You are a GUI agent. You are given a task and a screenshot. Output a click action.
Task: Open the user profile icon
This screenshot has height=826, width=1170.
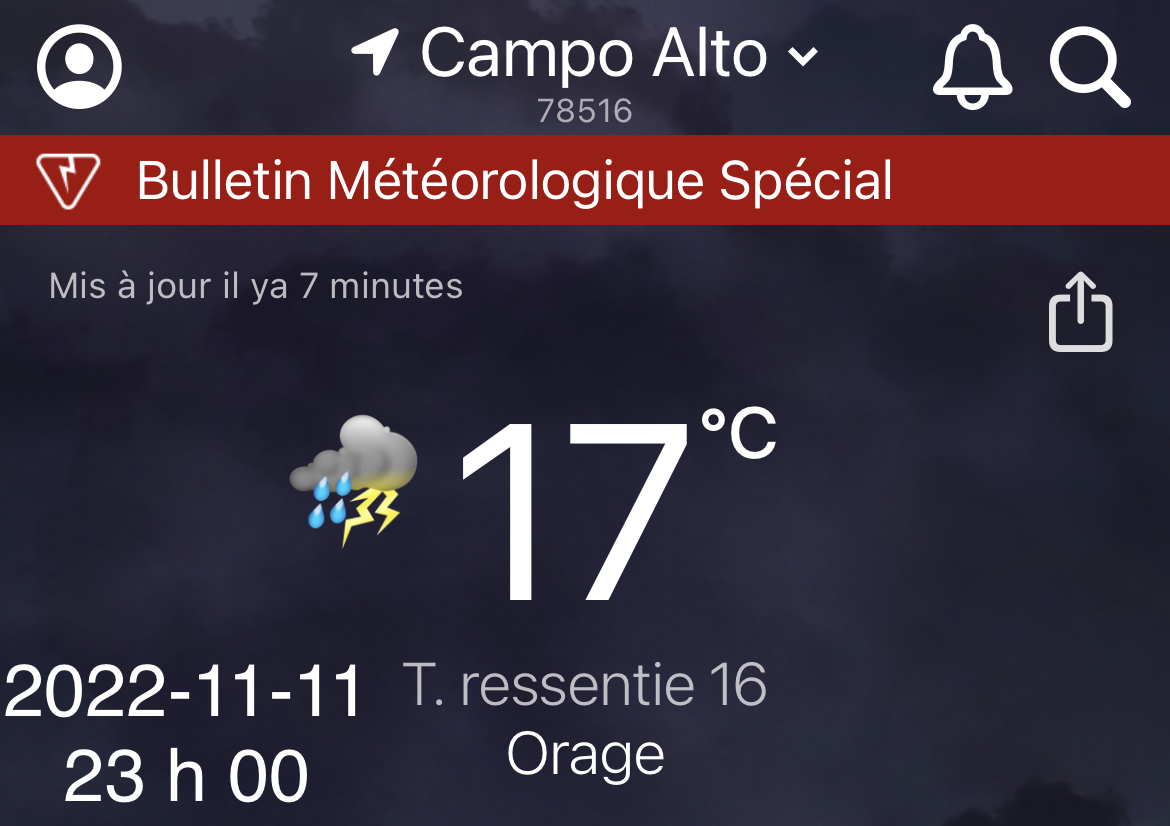coord(79,65)
